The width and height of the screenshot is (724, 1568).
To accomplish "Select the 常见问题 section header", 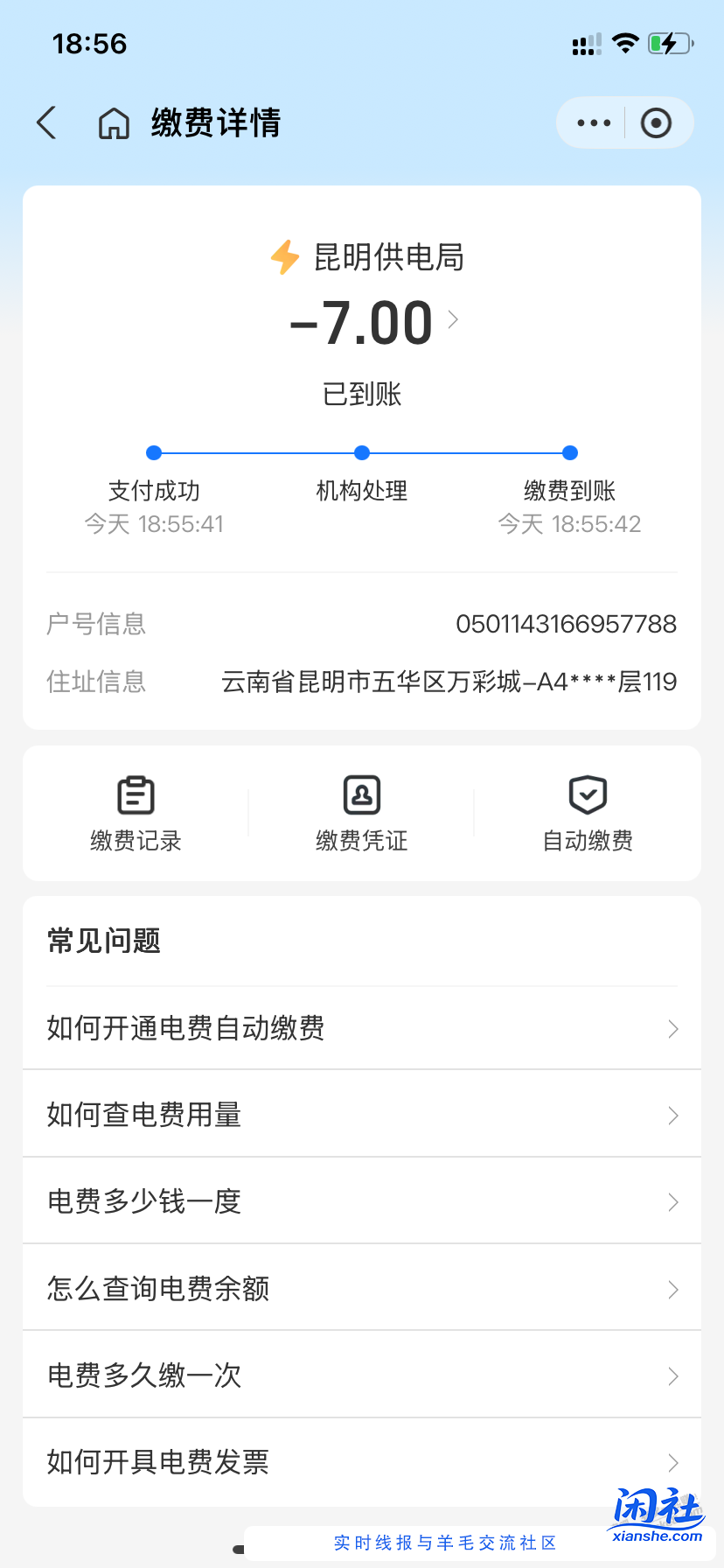I will tap(103, 940).
